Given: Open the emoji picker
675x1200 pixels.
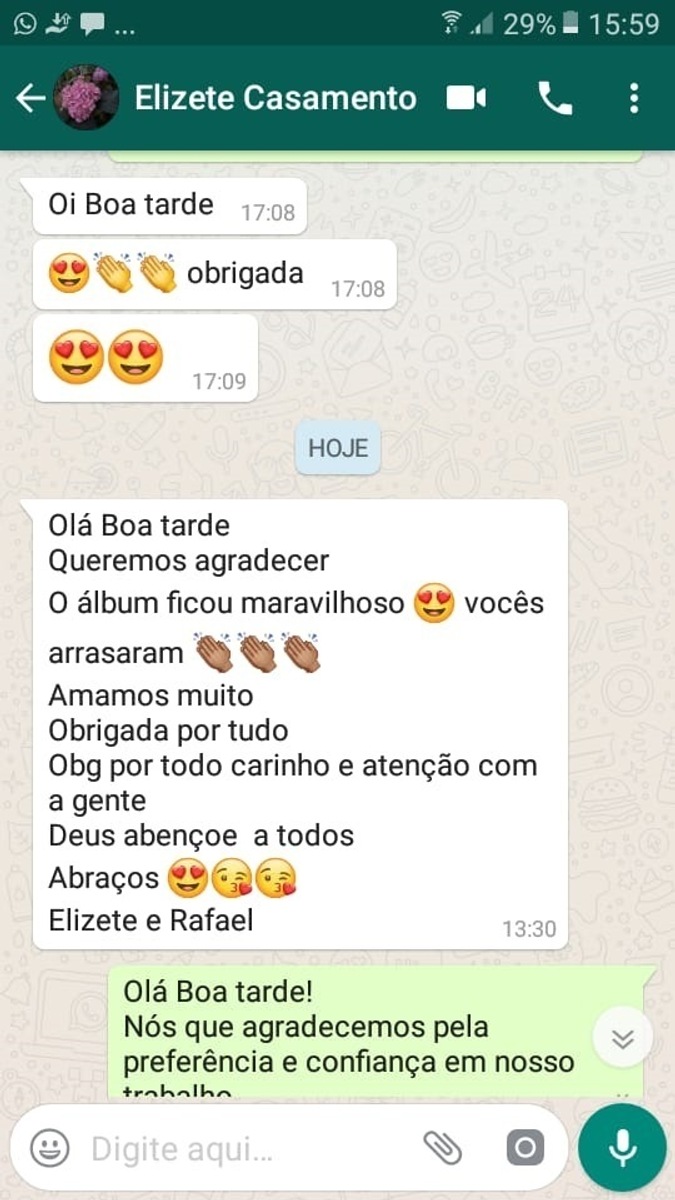Looking at the screenshot, I should (49, 1148).
